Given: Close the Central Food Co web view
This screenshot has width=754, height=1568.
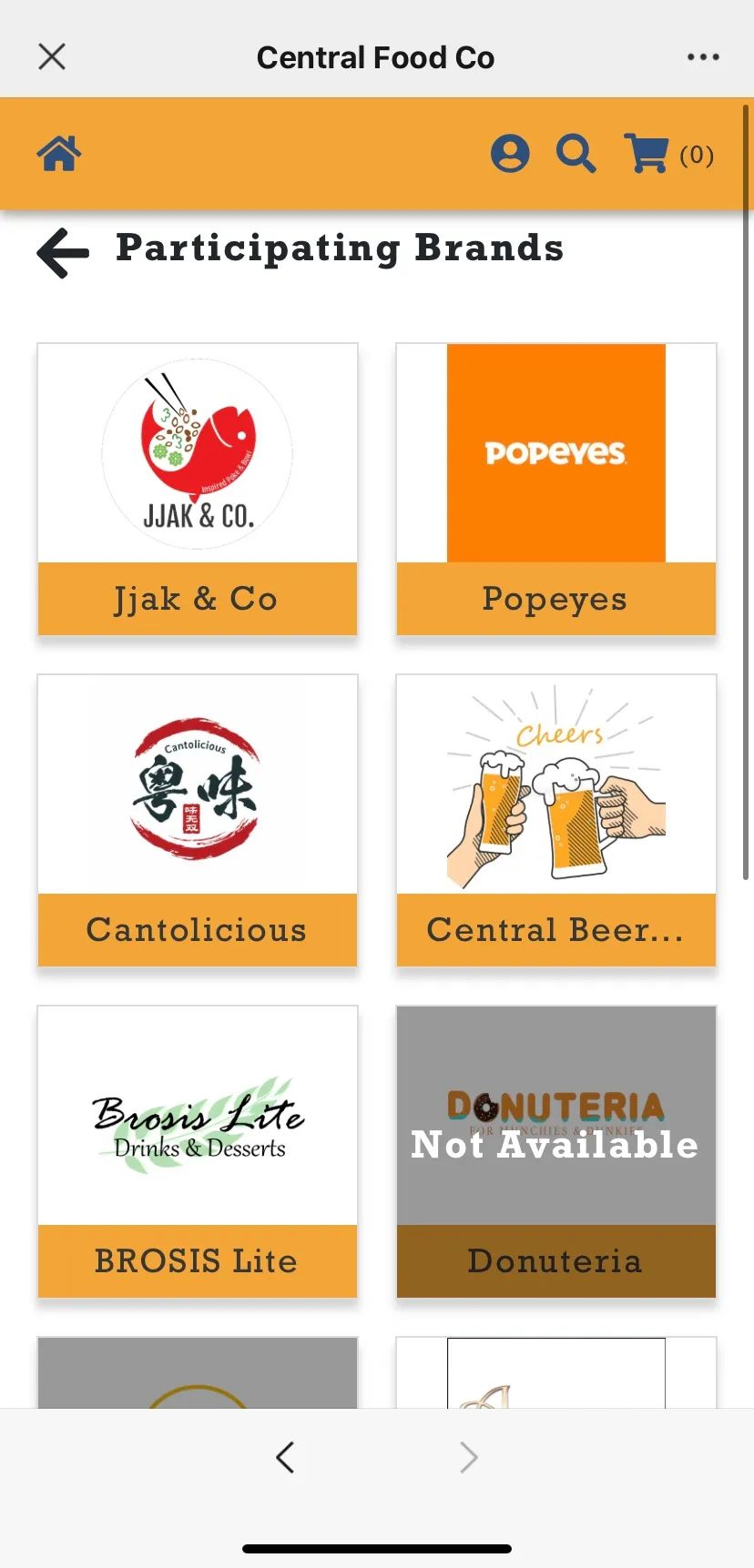Looking at the screenshot, I should [x=52, y=56].
